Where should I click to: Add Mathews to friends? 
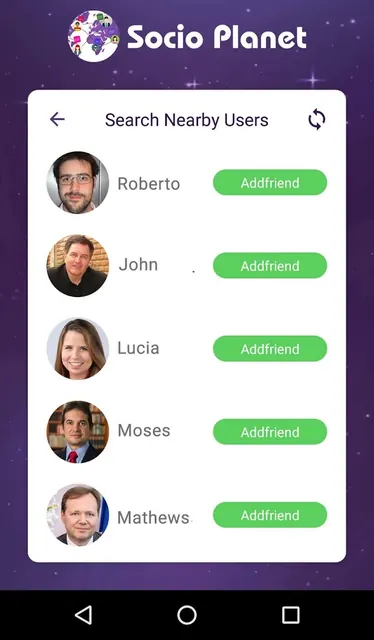tap(270, 515)
